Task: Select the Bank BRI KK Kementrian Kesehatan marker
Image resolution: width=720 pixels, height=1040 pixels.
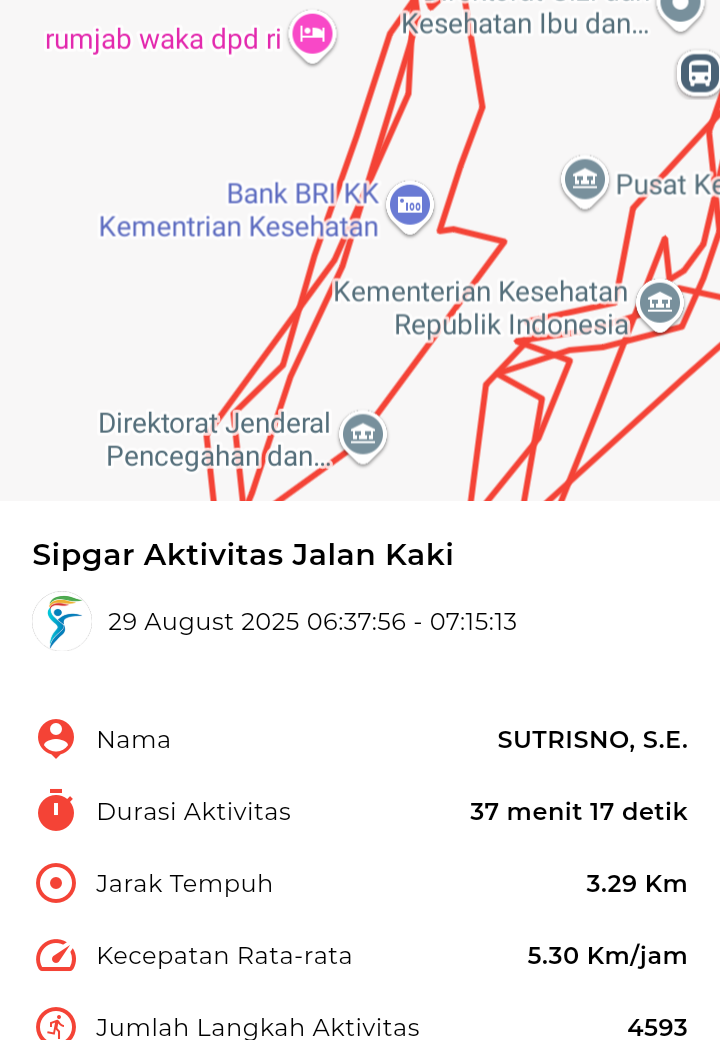Action: pos(409,205)
